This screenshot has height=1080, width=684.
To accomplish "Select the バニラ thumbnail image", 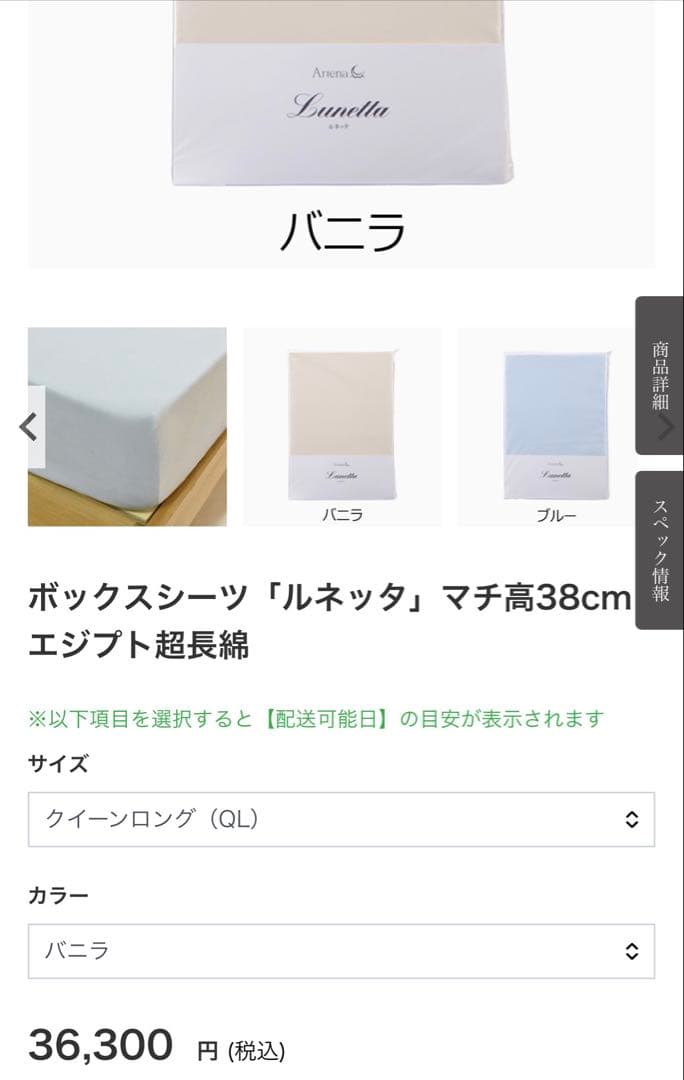I will tap(342, 427).
